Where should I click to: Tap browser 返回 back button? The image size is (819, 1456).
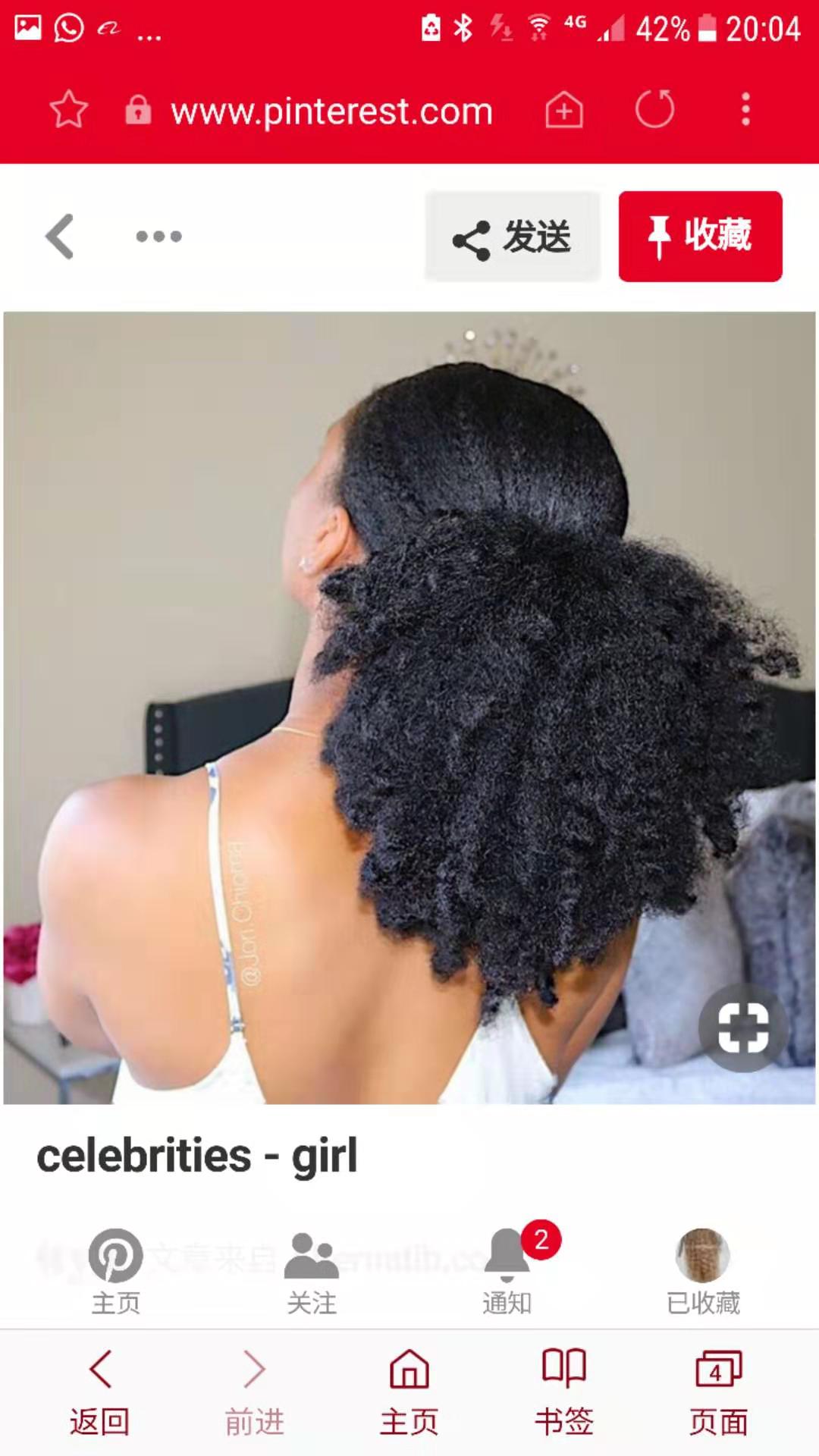[100, 1393]
